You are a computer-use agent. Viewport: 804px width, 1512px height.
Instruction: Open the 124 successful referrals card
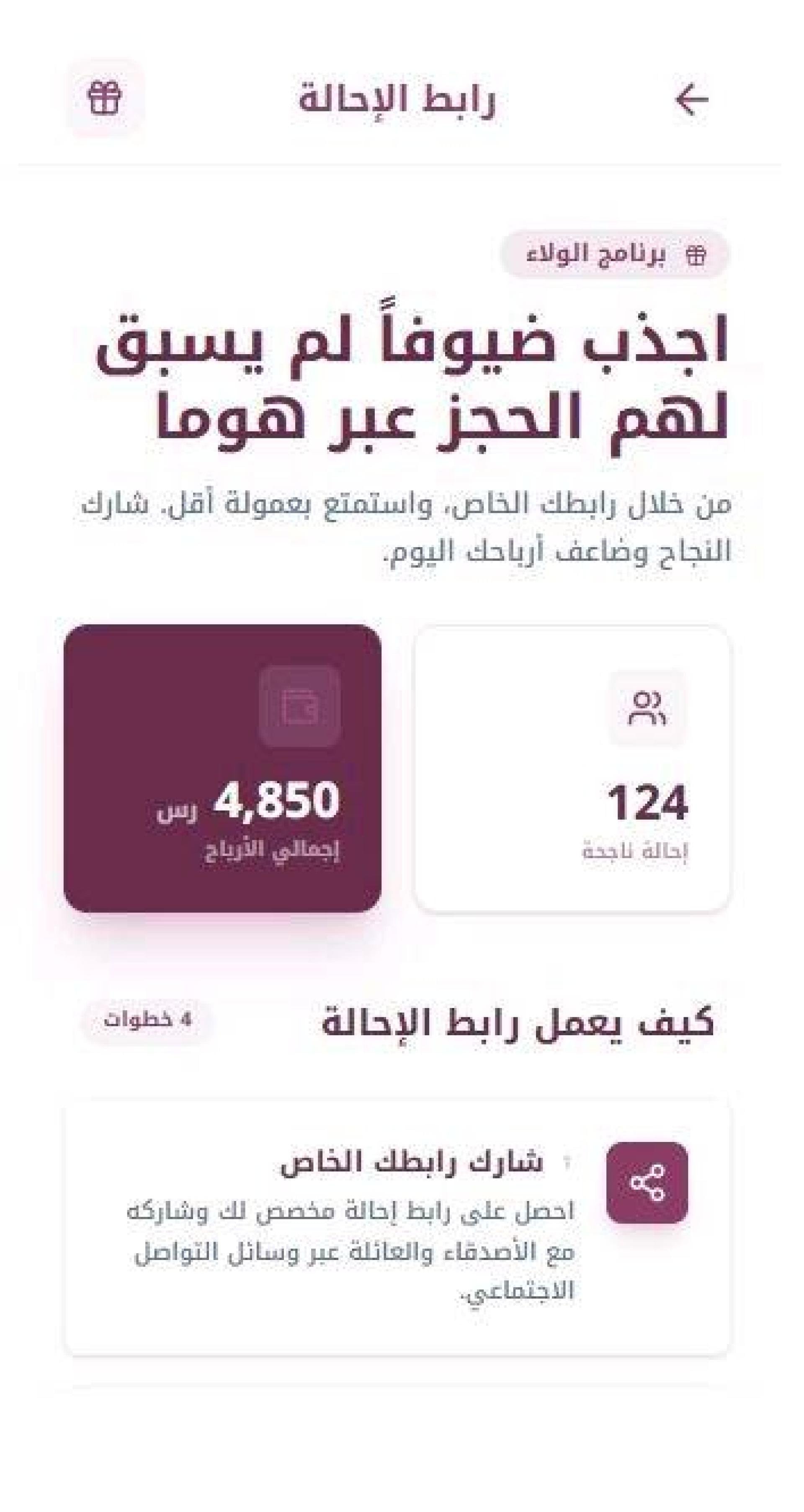572,768
